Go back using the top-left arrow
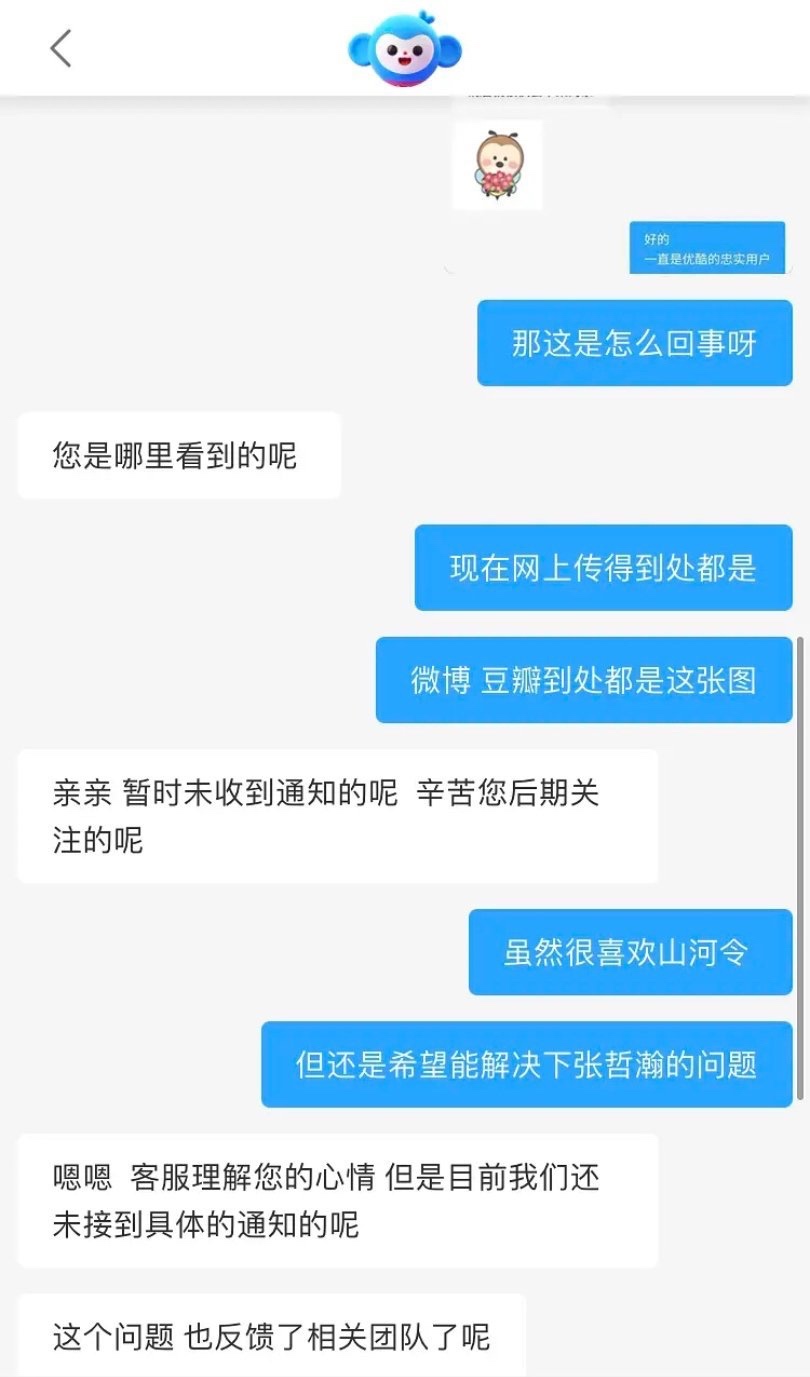Image resolution: width=810 pixels, height=1377 pixels. click(61, 48)
